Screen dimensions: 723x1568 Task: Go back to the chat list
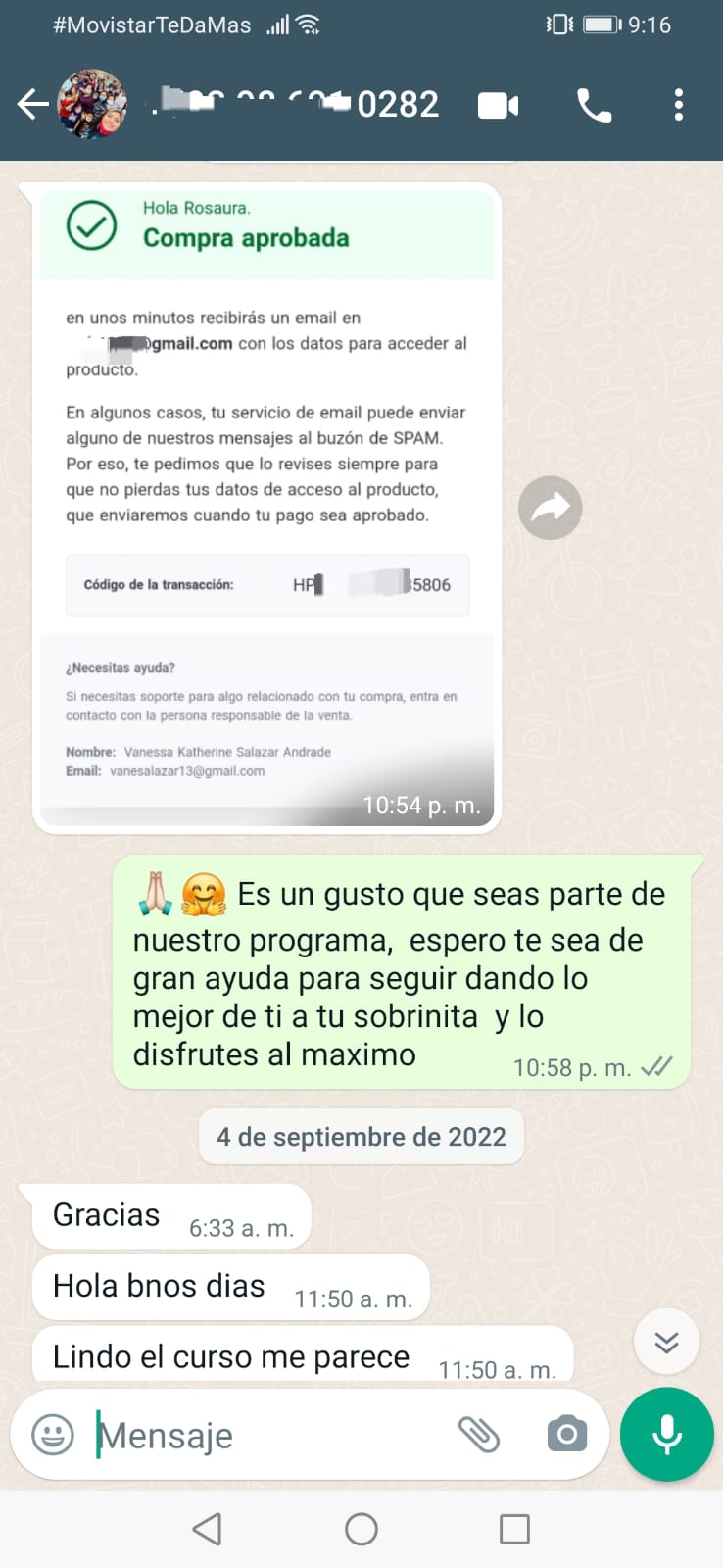(x=32, y=105)
